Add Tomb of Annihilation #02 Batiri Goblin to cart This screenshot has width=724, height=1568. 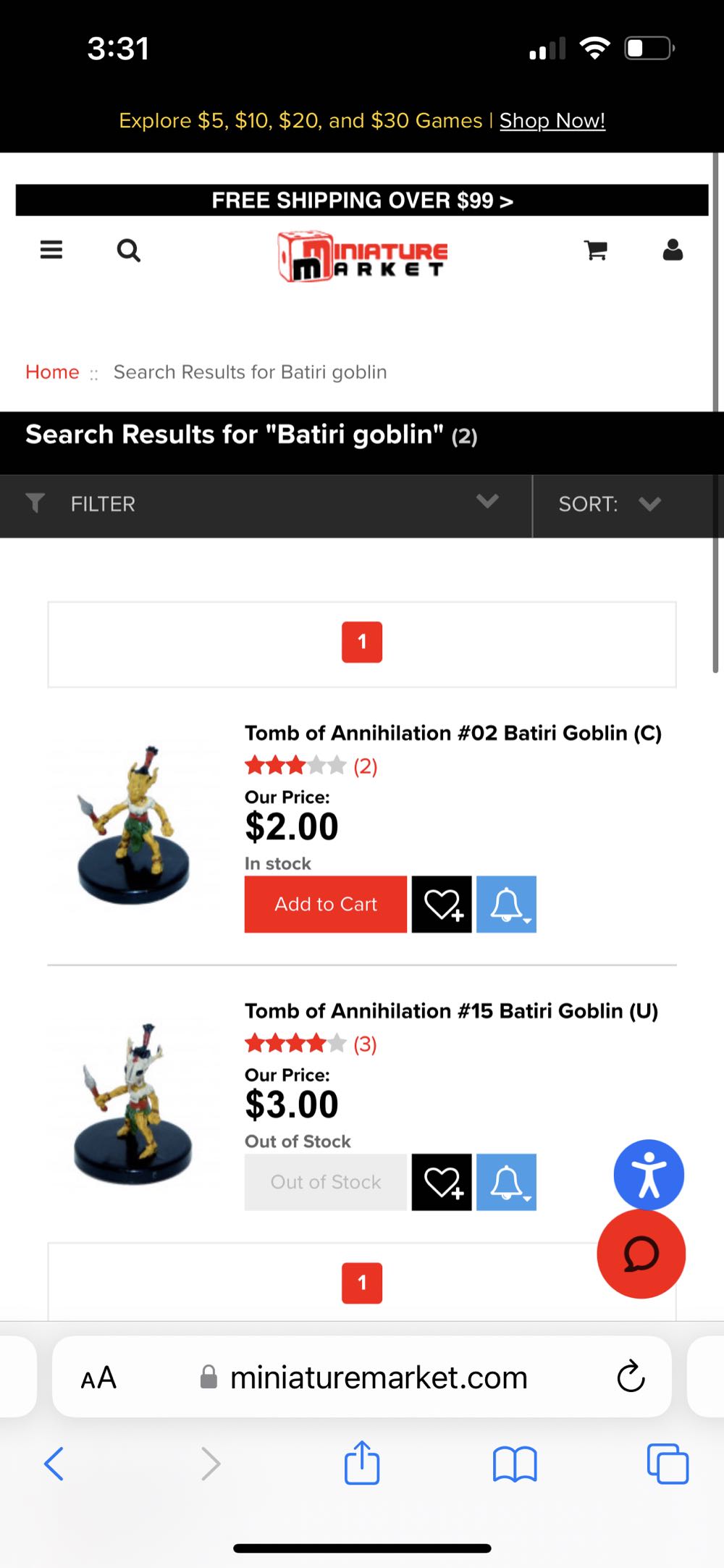pos(325,904)
